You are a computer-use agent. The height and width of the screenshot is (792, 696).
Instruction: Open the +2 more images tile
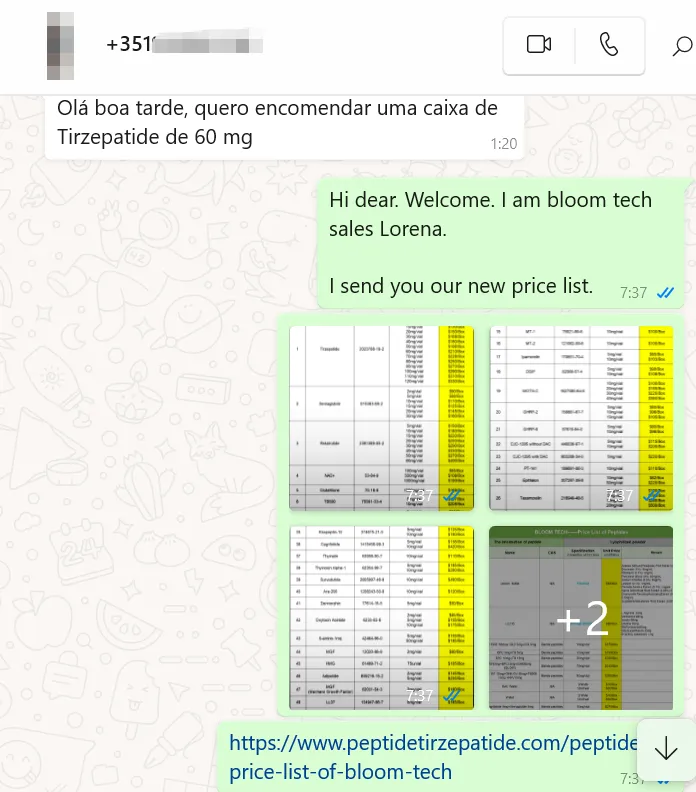580,617
